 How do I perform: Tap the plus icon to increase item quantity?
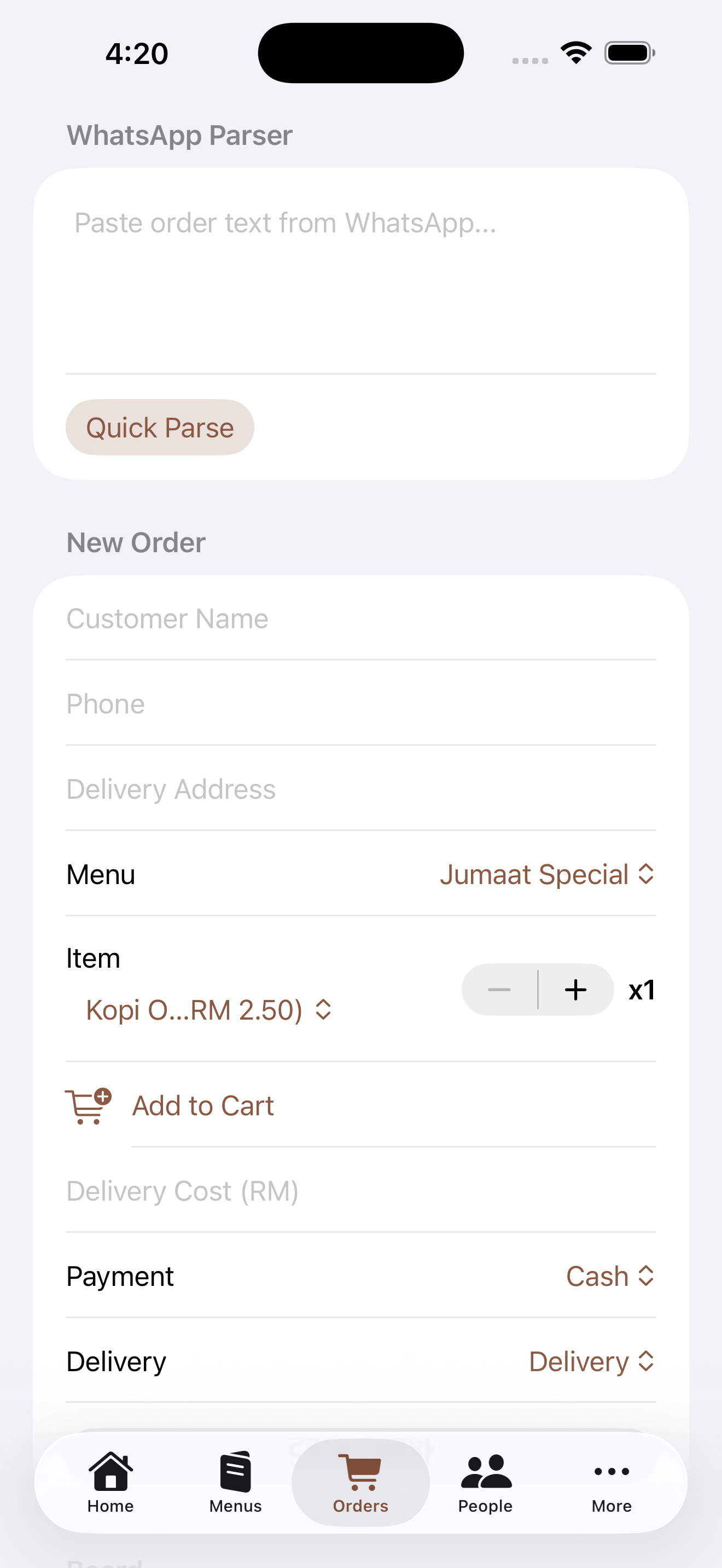point(575,989)
